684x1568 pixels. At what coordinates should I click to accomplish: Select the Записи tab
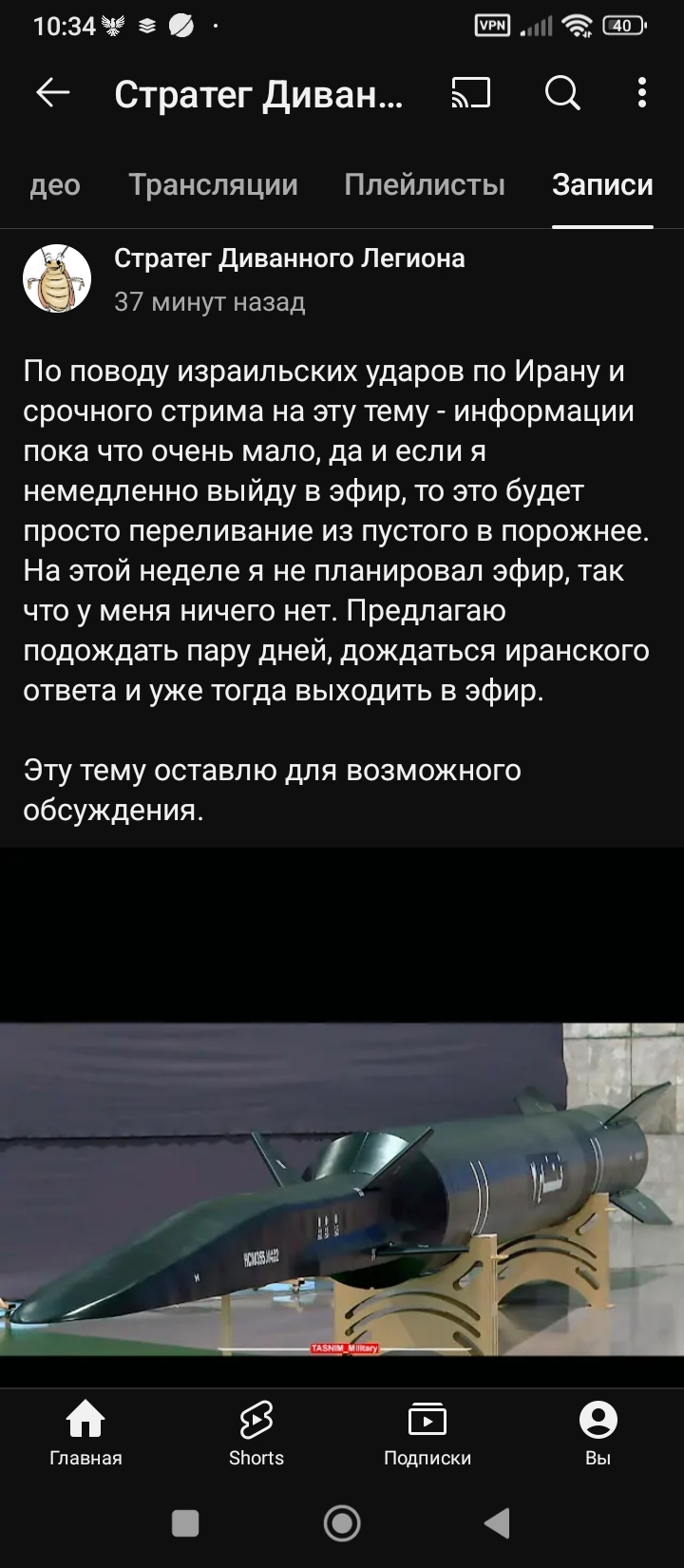(602, 184)
